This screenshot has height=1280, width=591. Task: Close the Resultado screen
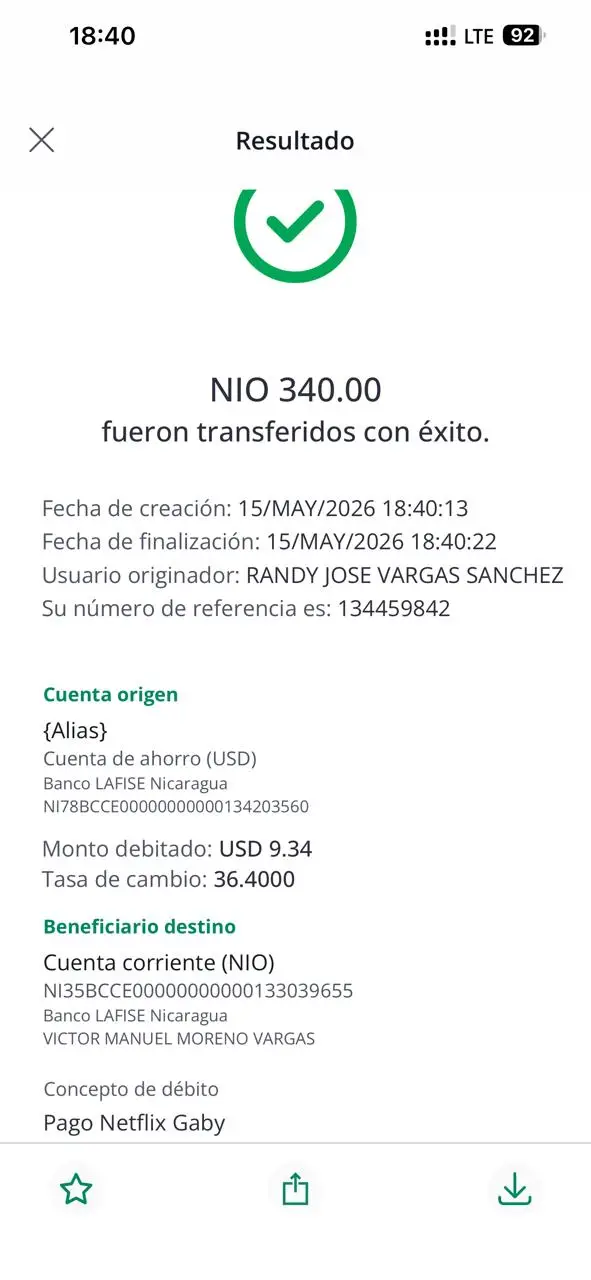(42, 140)
